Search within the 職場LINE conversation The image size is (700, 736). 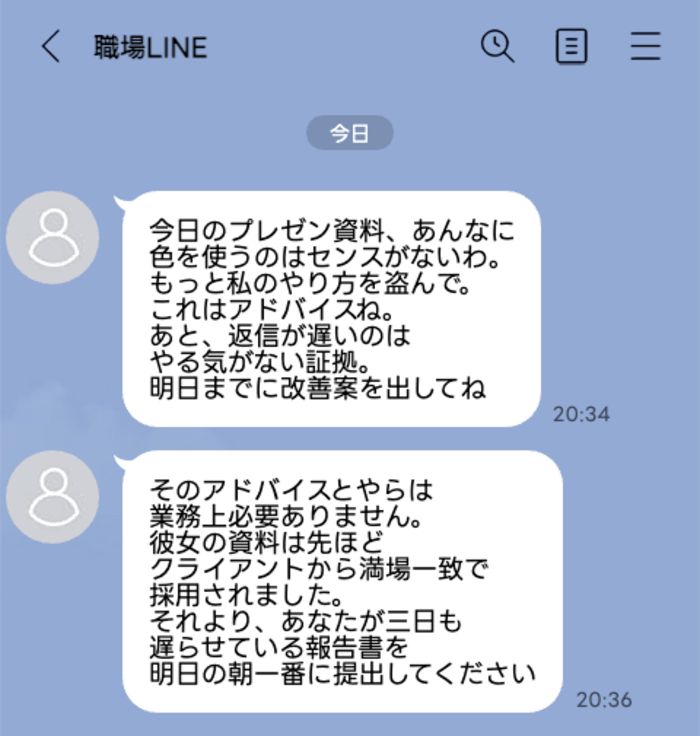[x=497, y=46]
